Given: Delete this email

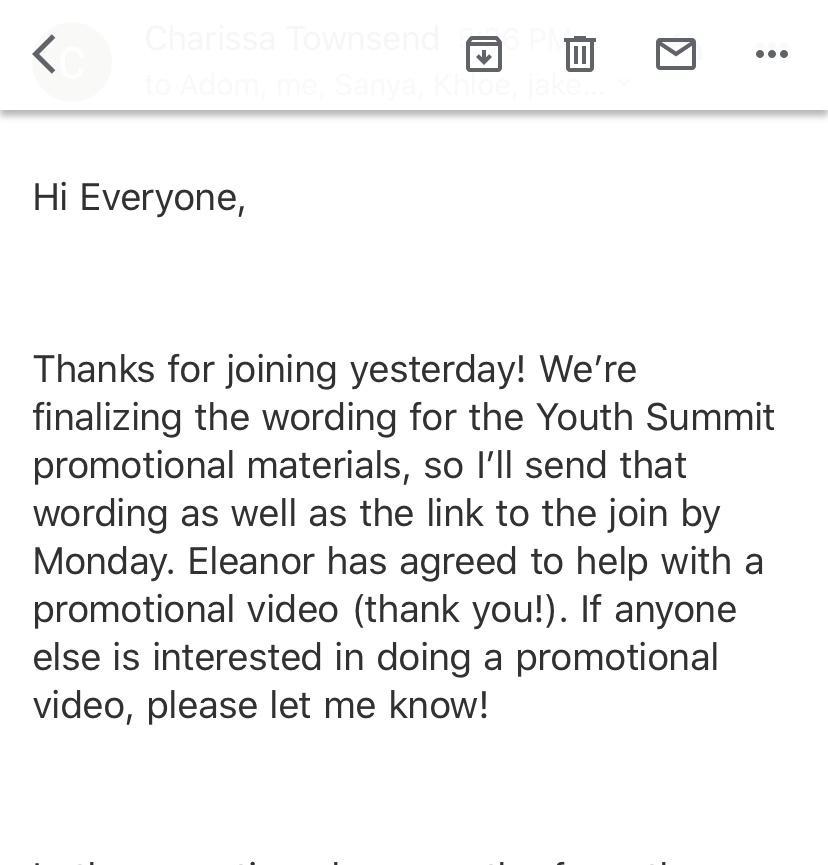Looking at the screenshot, I should pos(580,54).
